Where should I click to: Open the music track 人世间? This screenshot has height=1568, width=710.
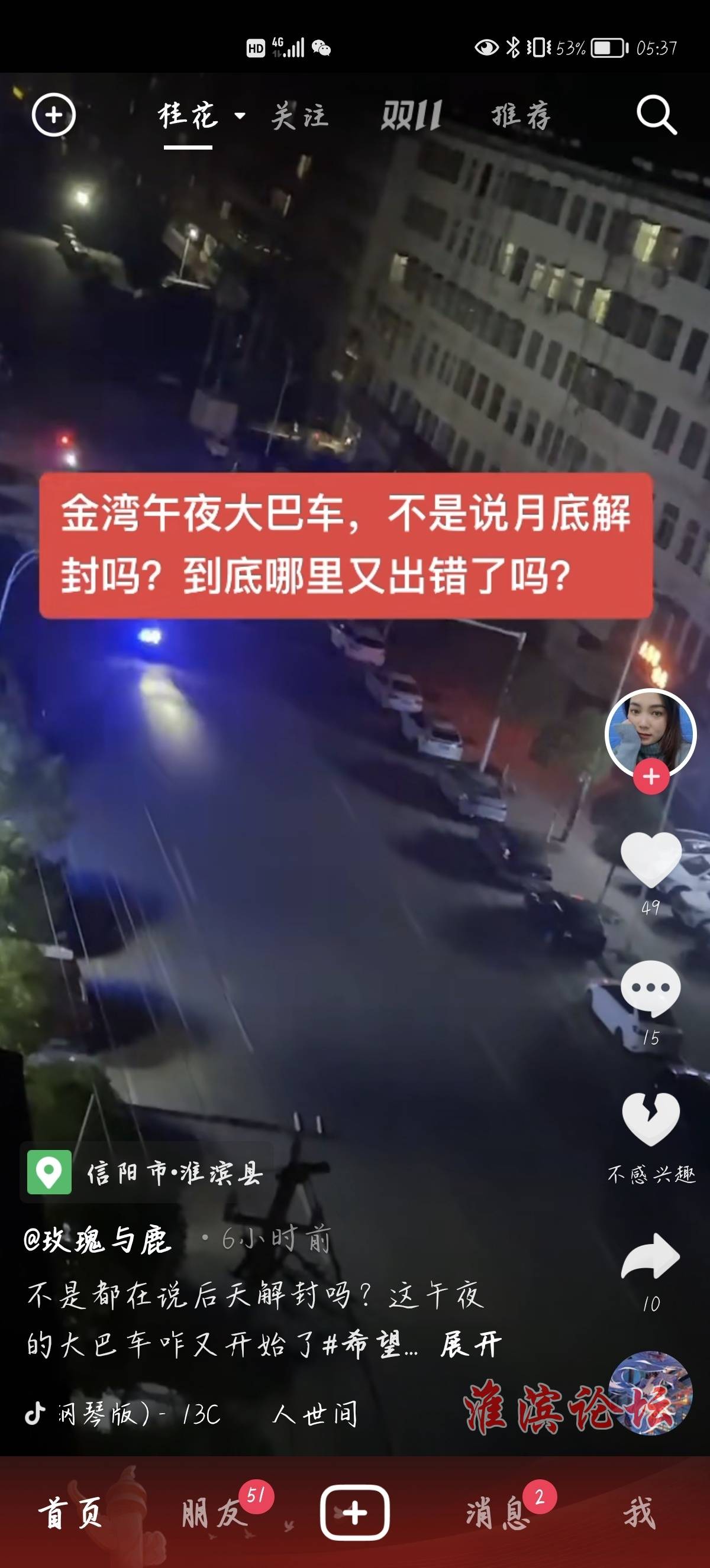pos(315,1414)
